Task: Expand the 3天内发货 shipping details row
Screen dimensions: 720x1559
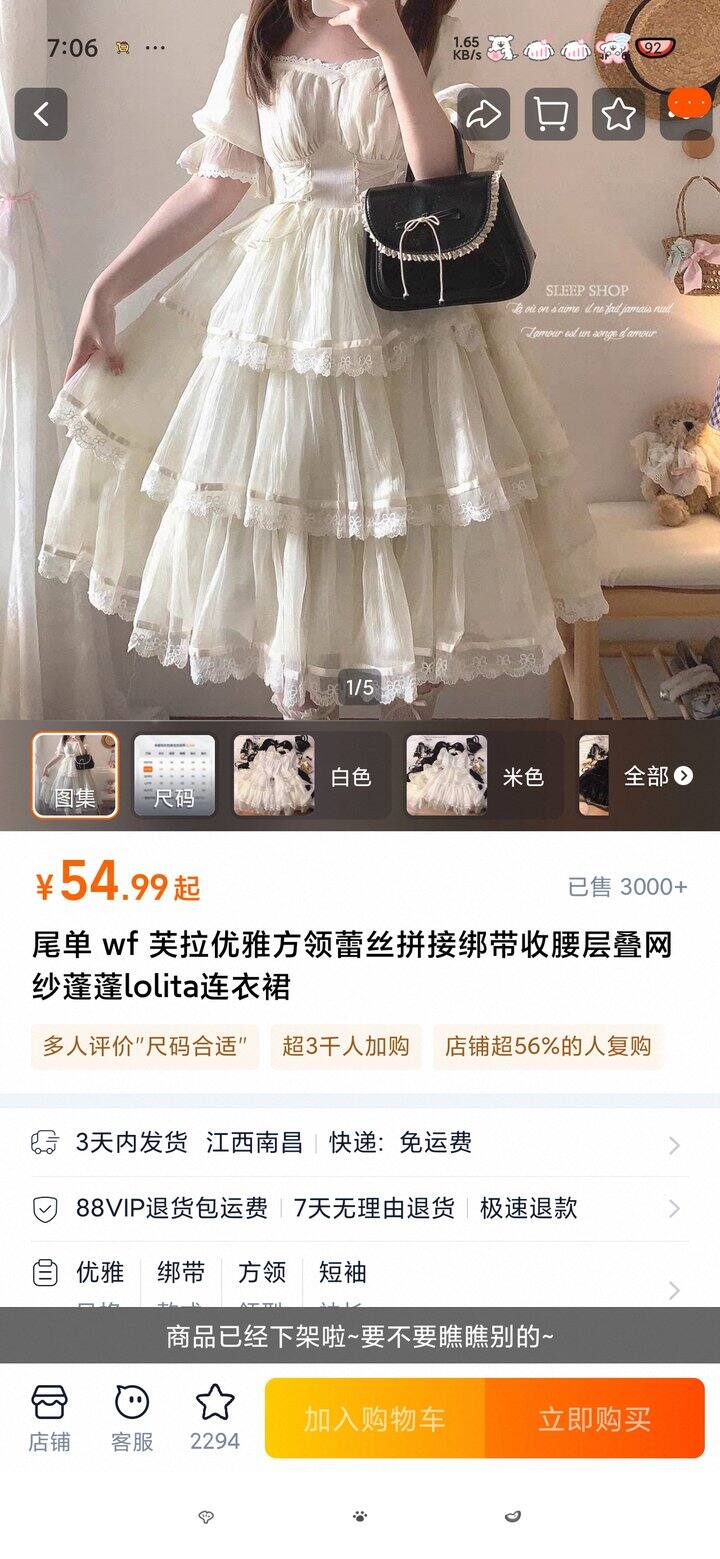Action: click(x=360, y=1144)
